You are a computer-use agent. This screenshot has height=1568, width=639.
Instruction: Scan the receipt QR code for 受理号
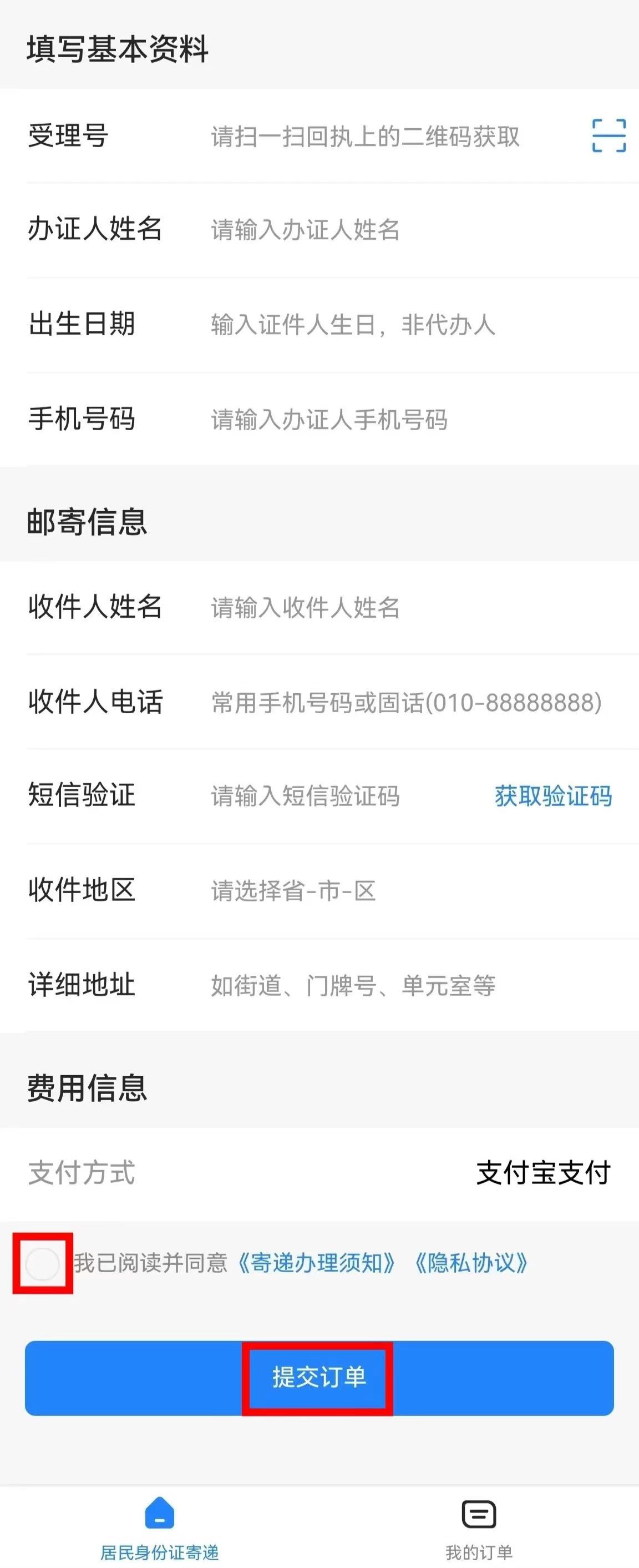(608, 135)
